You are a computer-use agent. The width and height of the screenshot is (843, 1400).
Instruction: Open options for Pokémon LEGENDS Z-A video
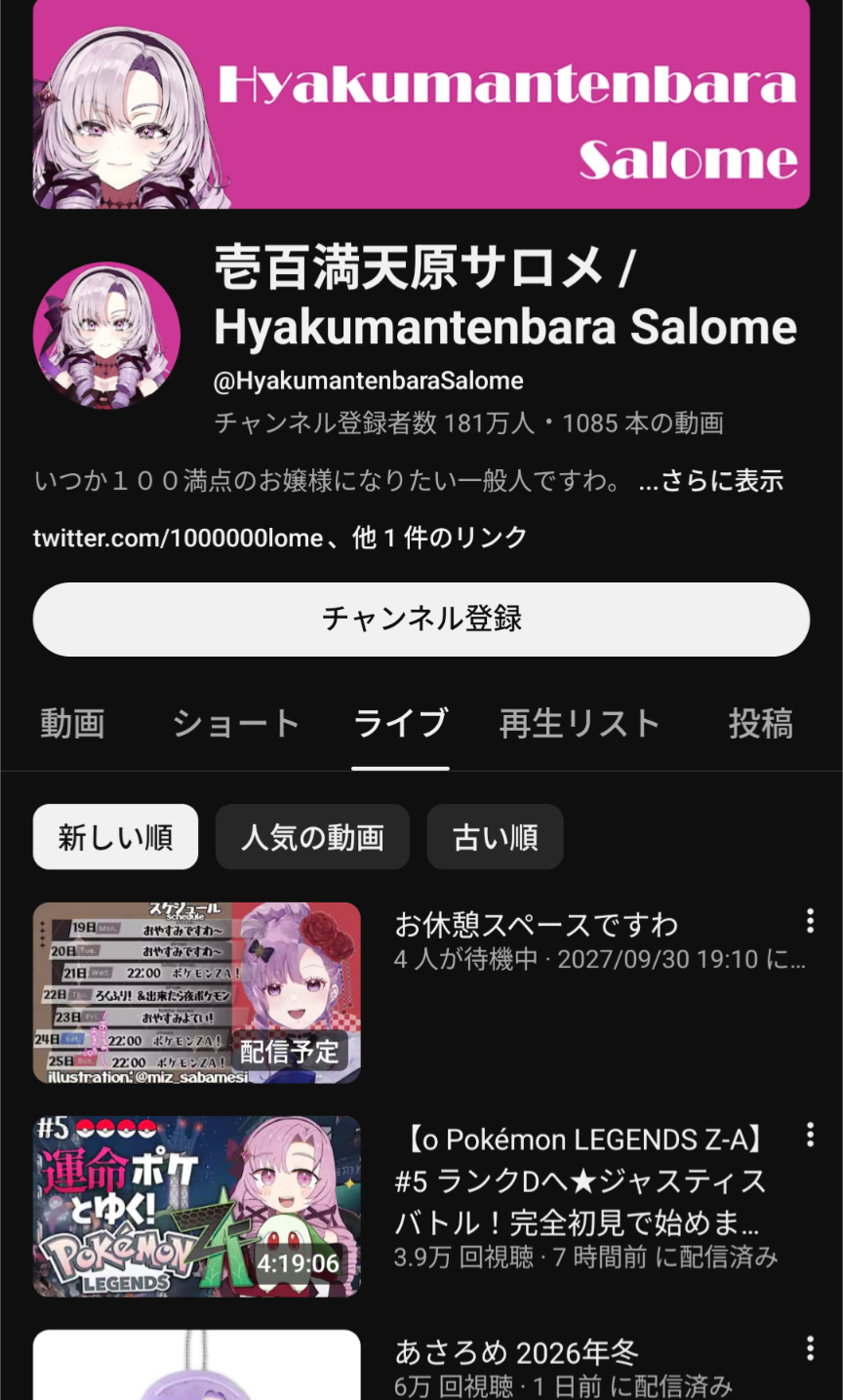click(809, 1134)
